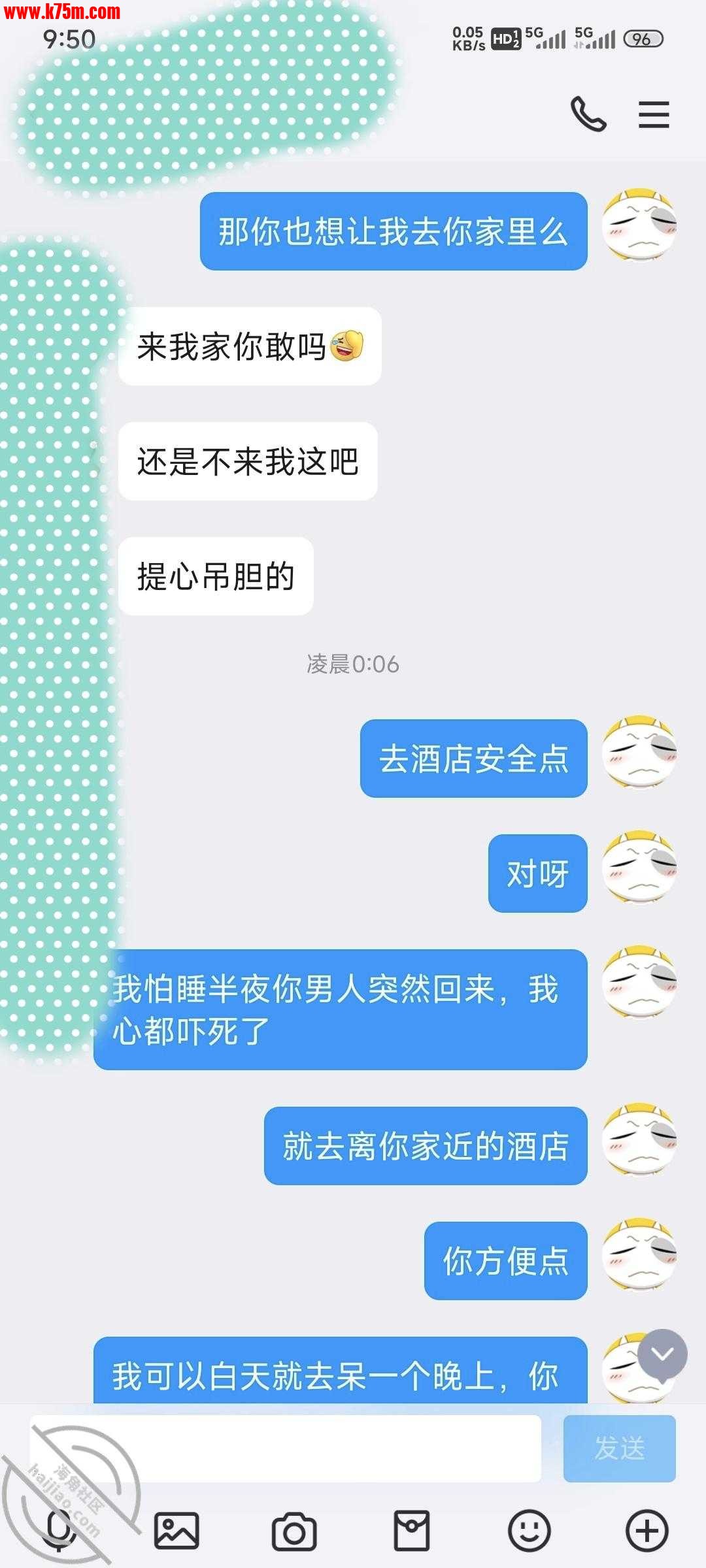Open the red packet icon
The height and width of the screenshot is (1568, 706).
pyautogui.click(x=412, y=1530)
